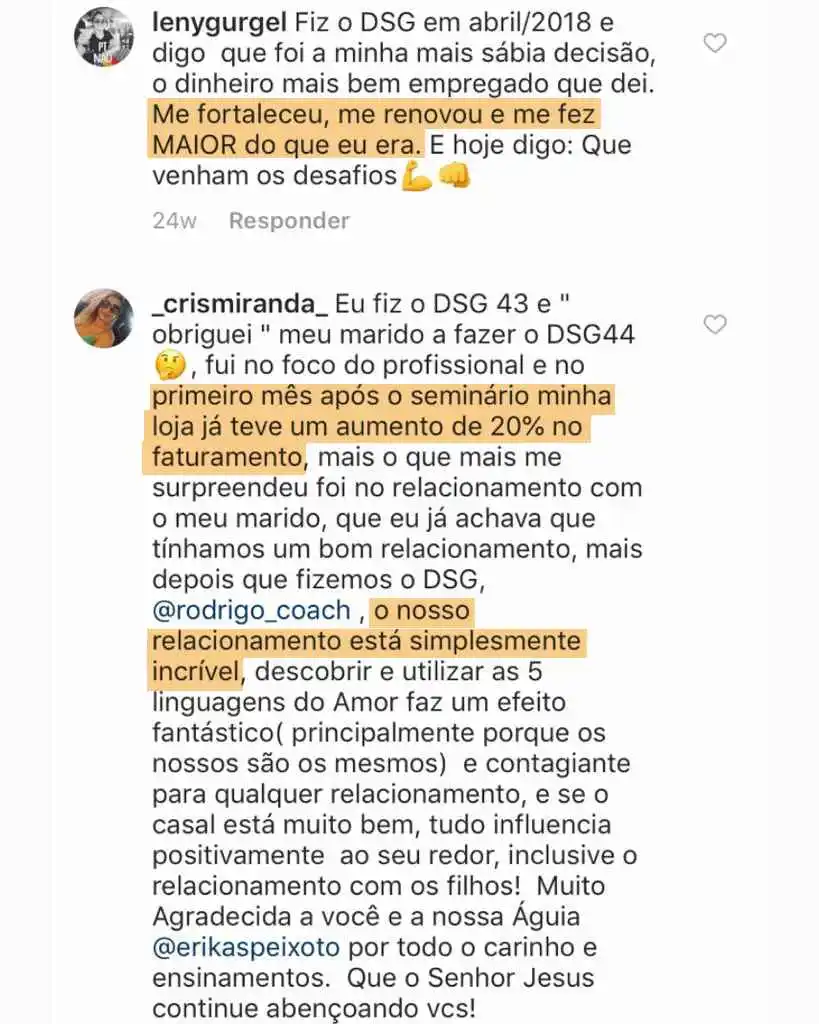Open _crismiranda_'s profile picture
819x1024 pixels.
tap(104, 318)
